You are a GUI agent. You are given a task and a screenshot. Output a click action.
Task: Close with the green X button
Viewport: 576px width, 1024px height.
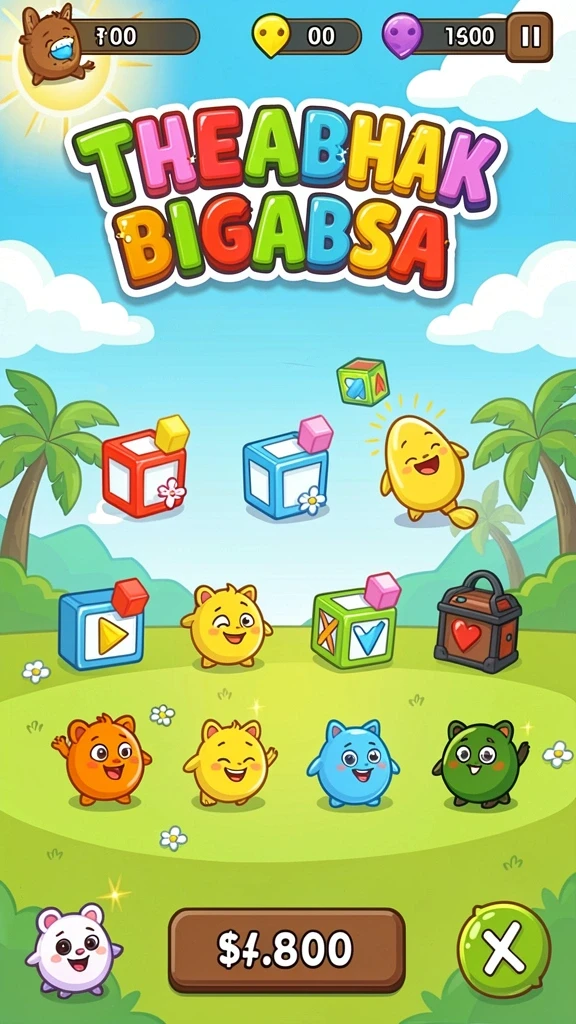(504, 949)
